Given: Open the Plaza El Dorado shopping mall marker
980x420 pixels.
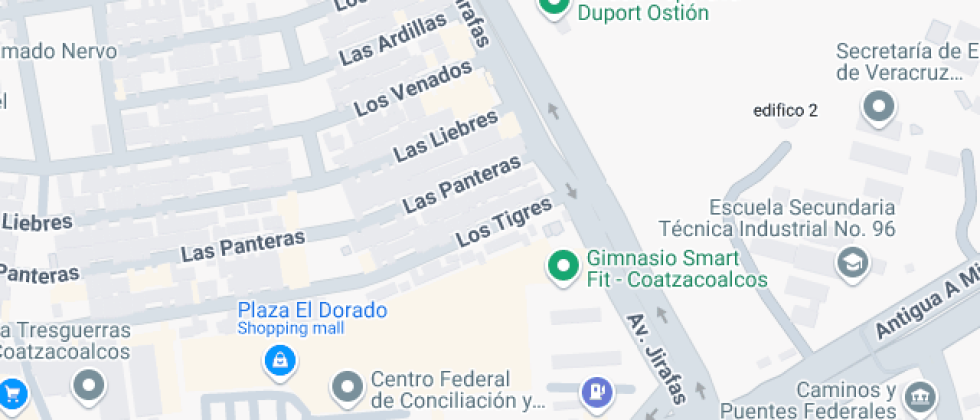Looking at the screenshot, I should pos(278,360).
